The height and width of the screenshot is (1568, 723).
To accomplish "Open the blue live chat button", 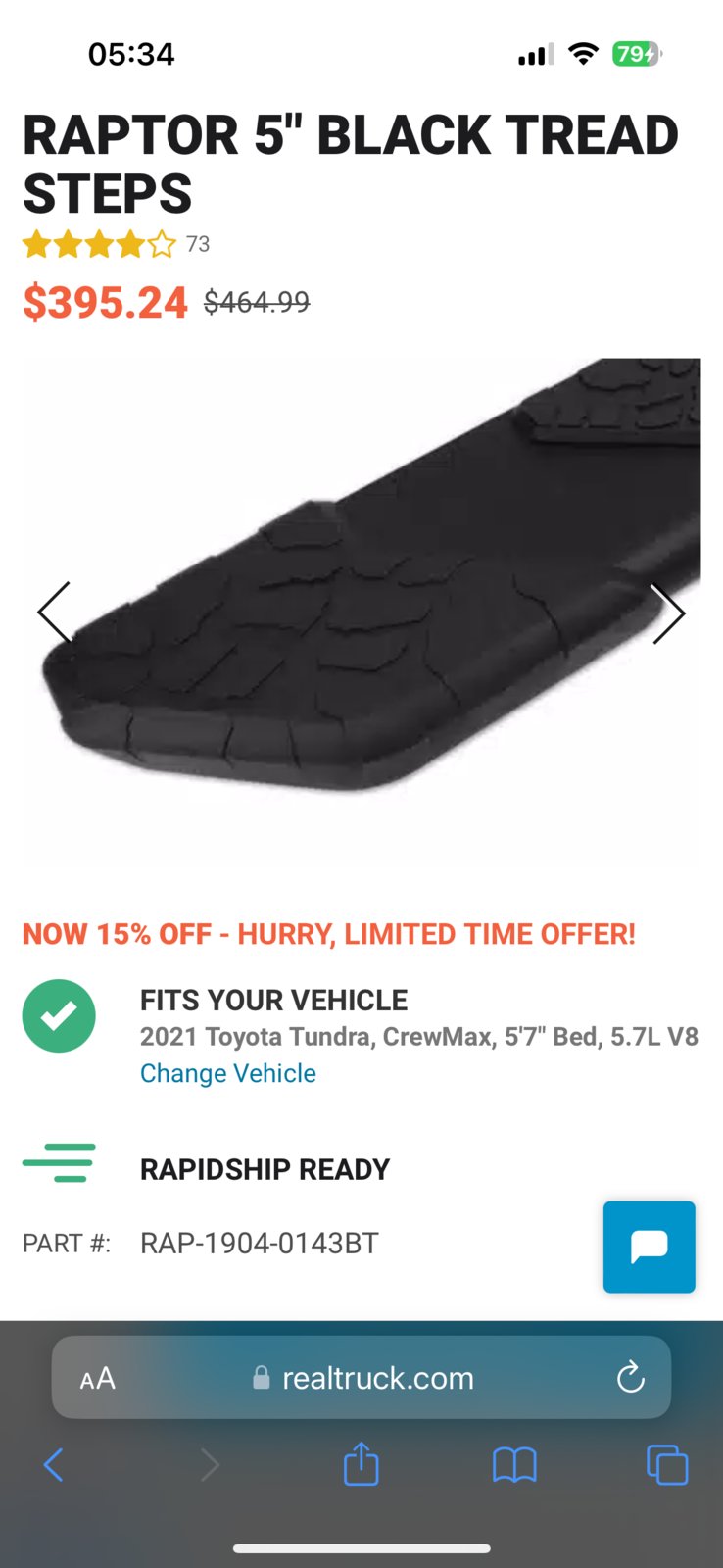I will (649, 1247).
